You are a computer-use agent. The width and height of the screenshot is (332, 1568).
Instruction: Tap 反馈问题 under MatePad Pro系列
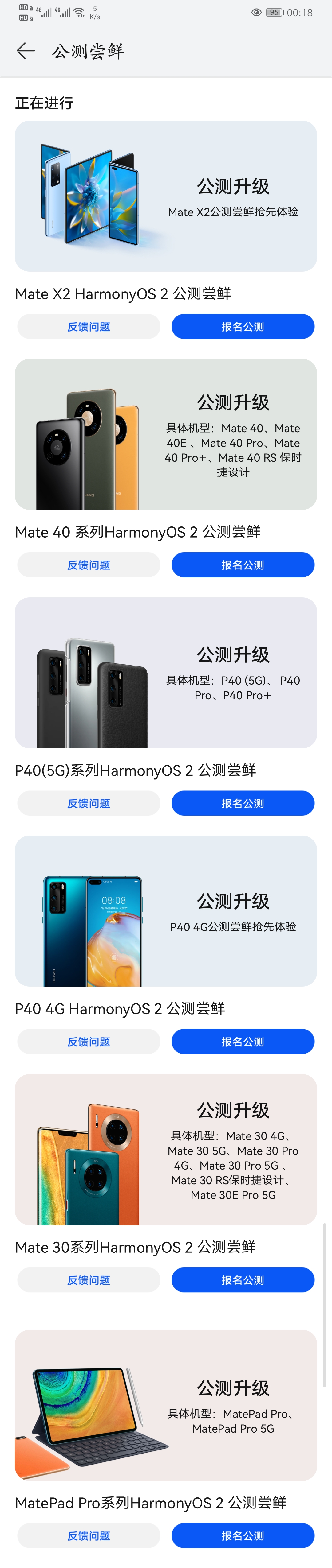click(x=89, y=1536)
